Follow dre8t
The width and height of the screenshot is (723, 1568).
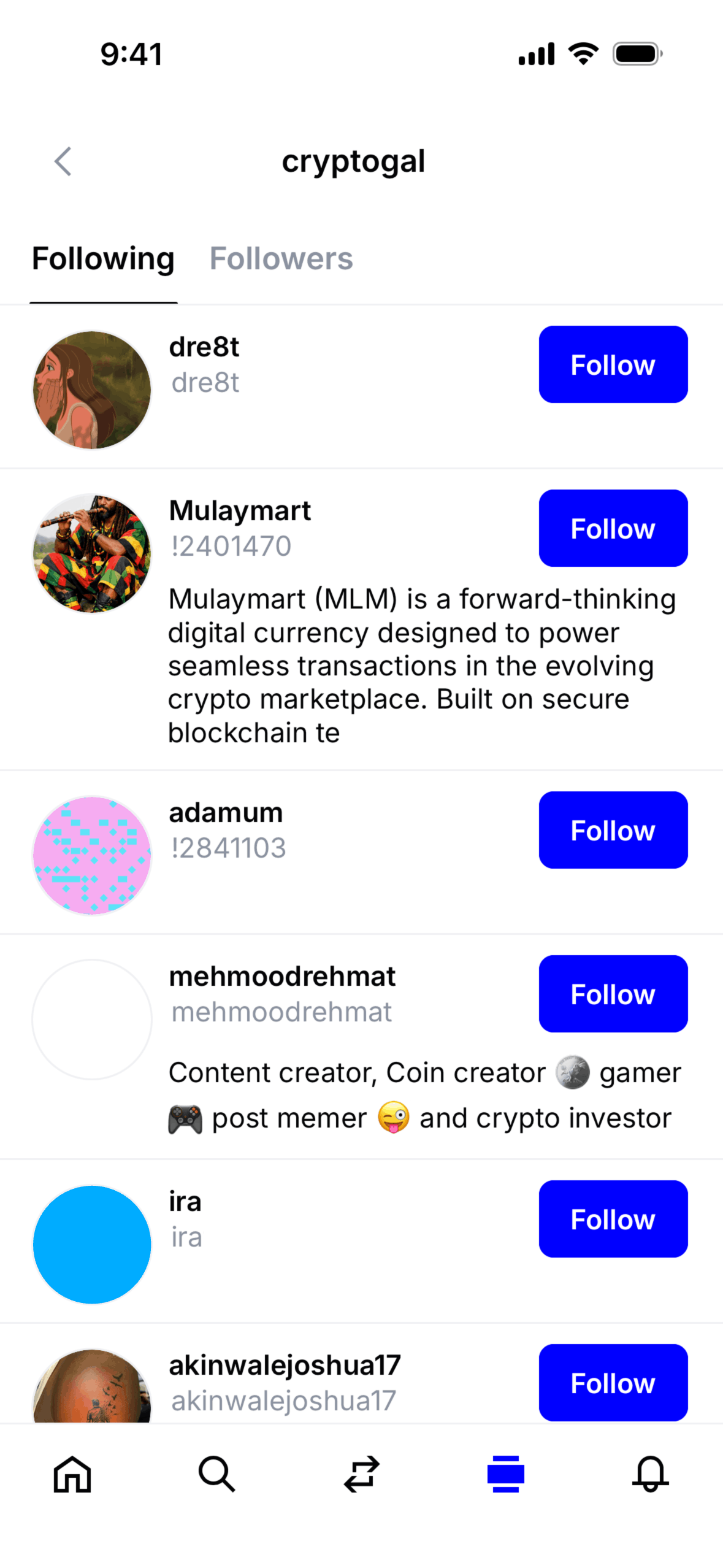tap(613, 364)
